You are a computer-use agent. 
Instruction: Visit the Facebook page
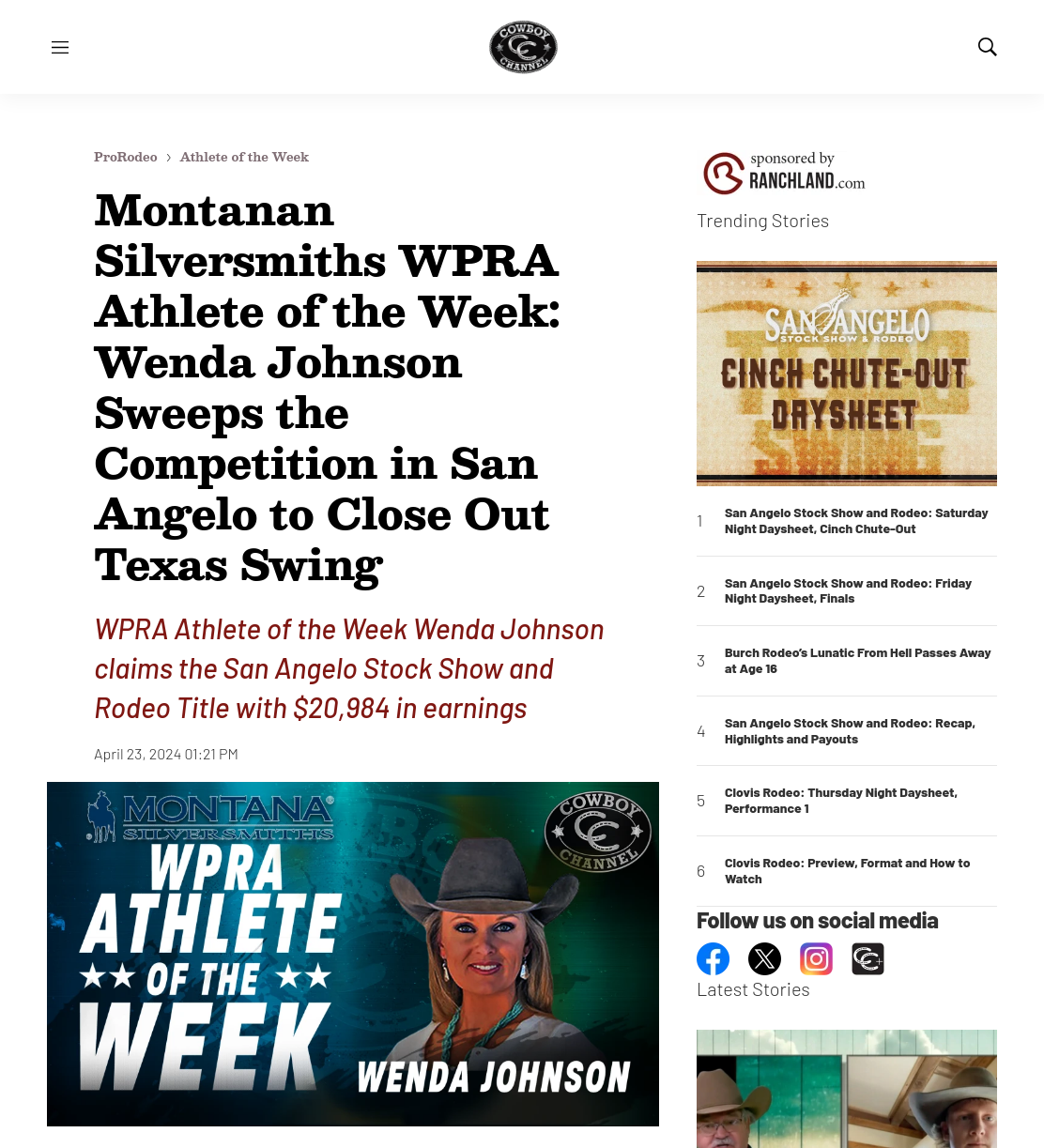point(714,958)
